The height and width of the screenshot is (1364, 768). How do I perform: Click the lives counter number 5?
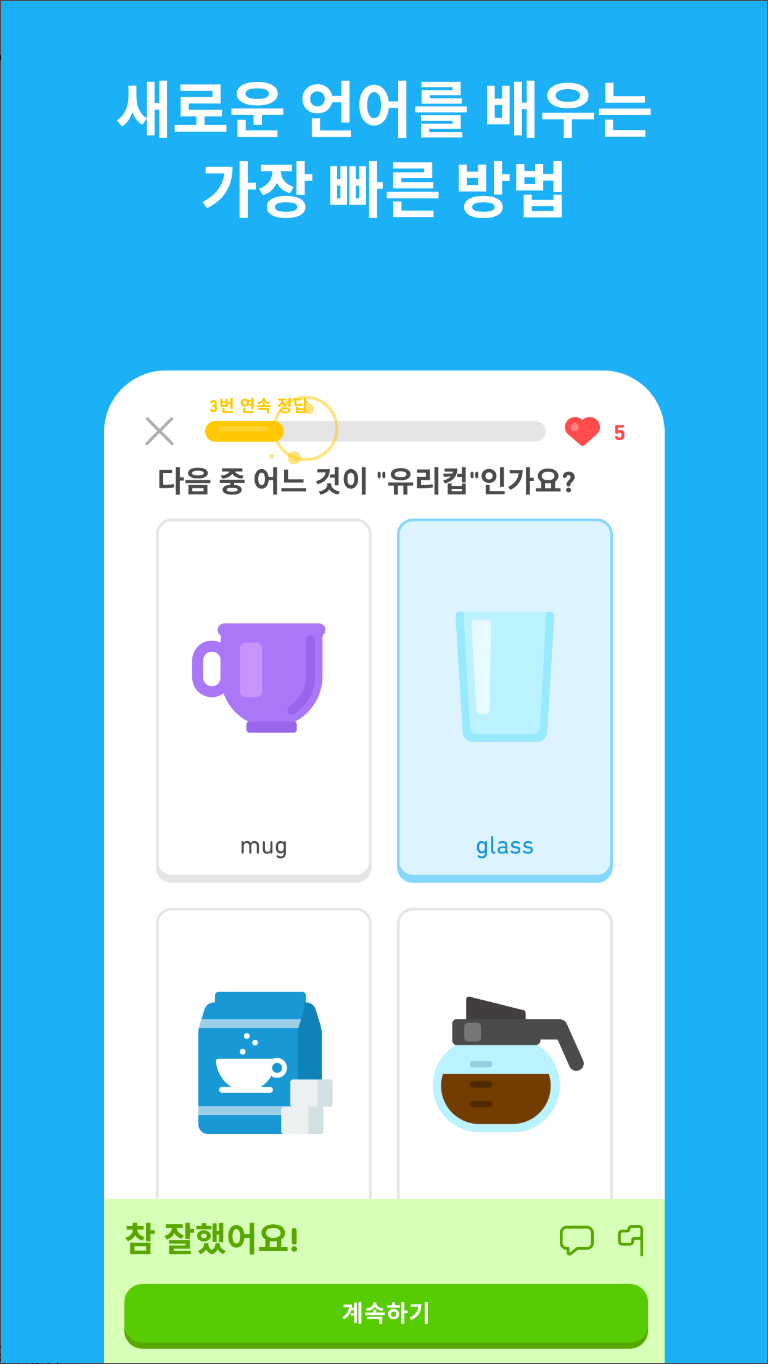coord(617,431)
